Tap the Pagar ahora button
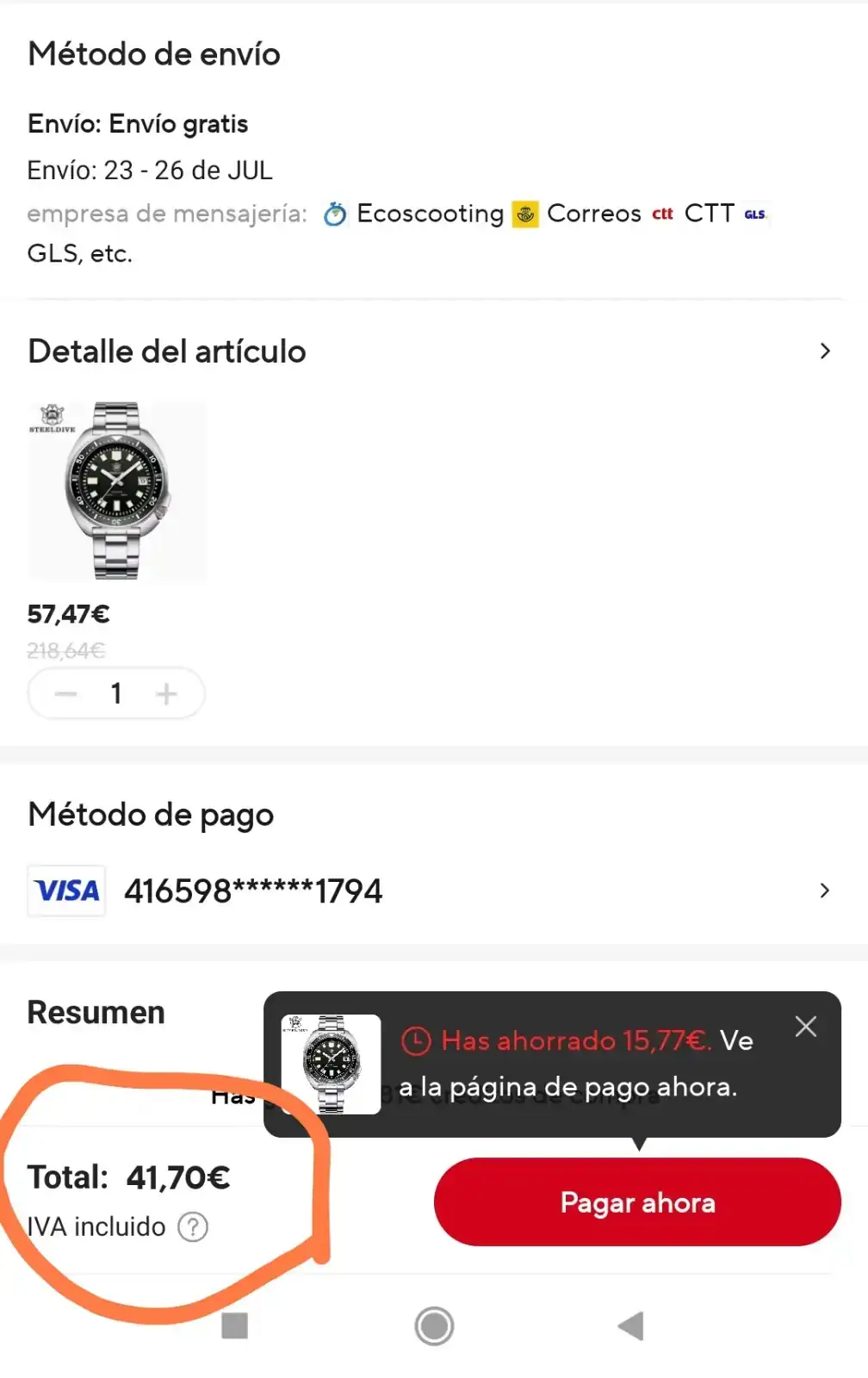 (x=637, y=1202)
